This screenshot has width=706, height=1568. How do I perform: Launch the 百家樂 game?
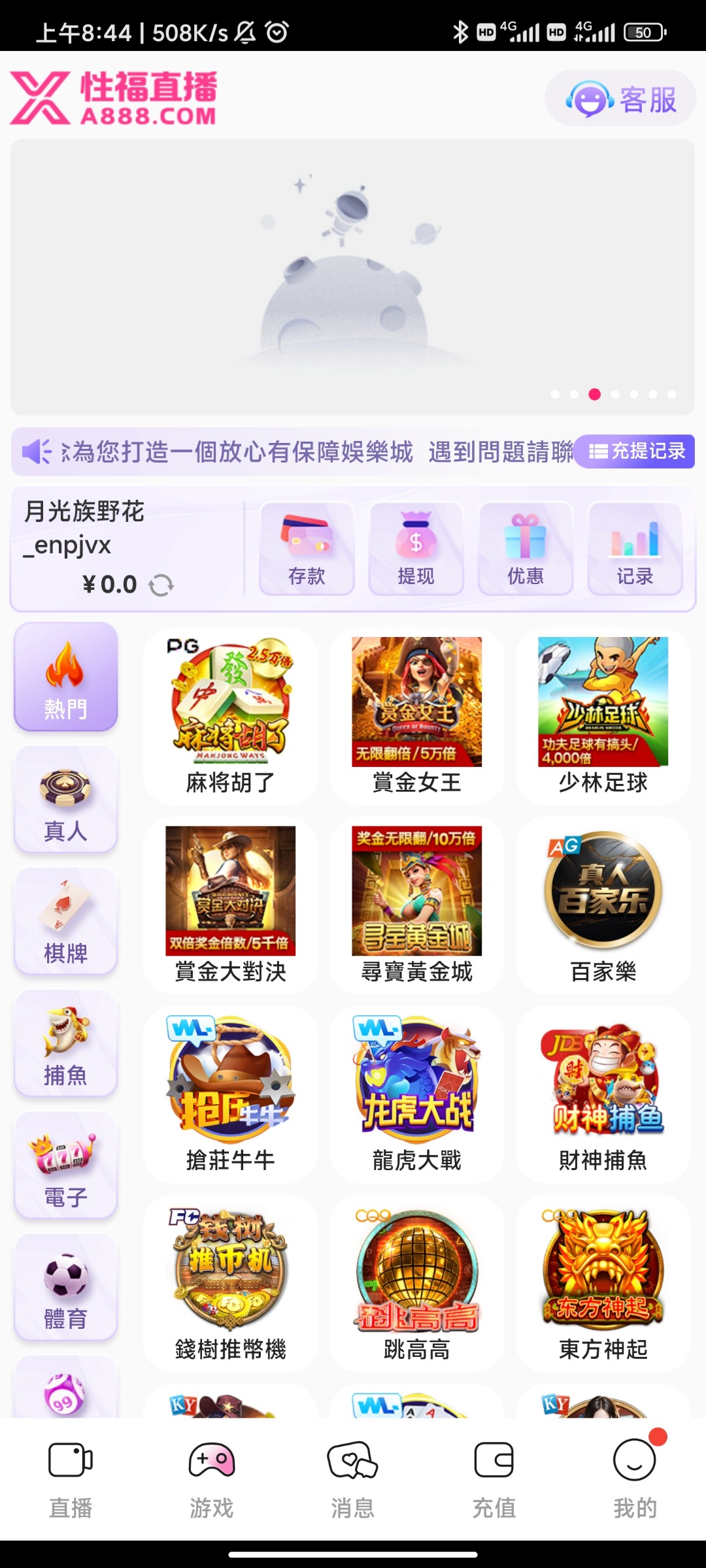(603, 905)
